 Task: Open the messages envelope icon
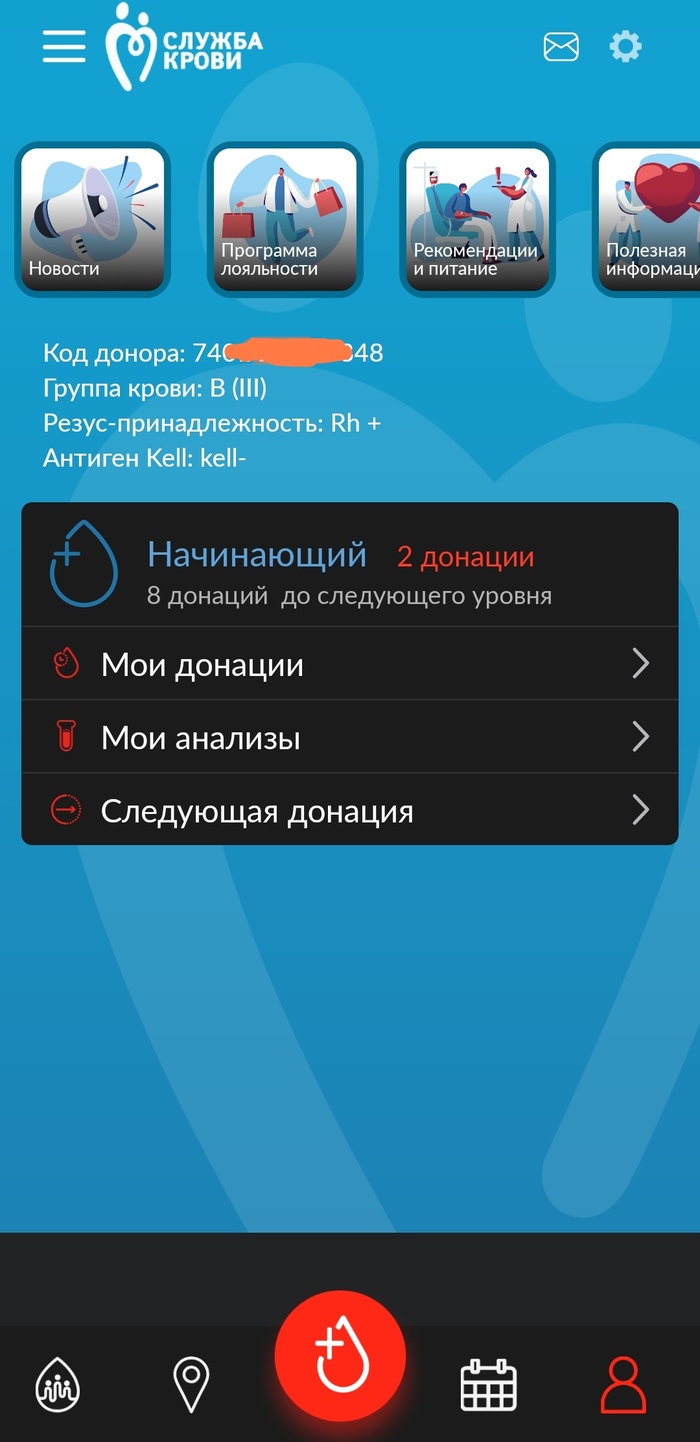click(561, 47)
